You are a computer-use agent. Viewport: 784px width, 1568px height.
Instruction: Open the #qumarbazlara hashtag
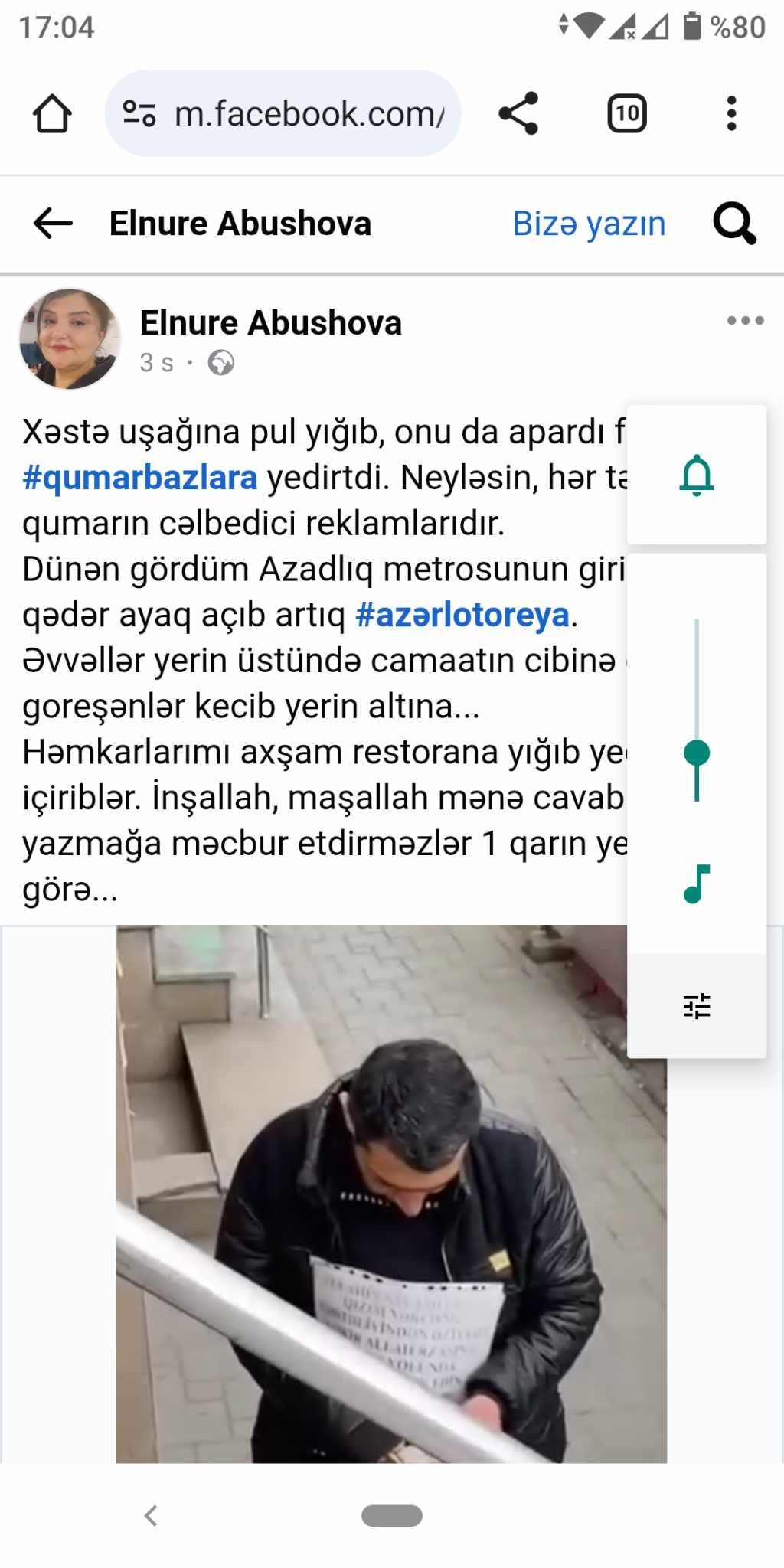139,478
